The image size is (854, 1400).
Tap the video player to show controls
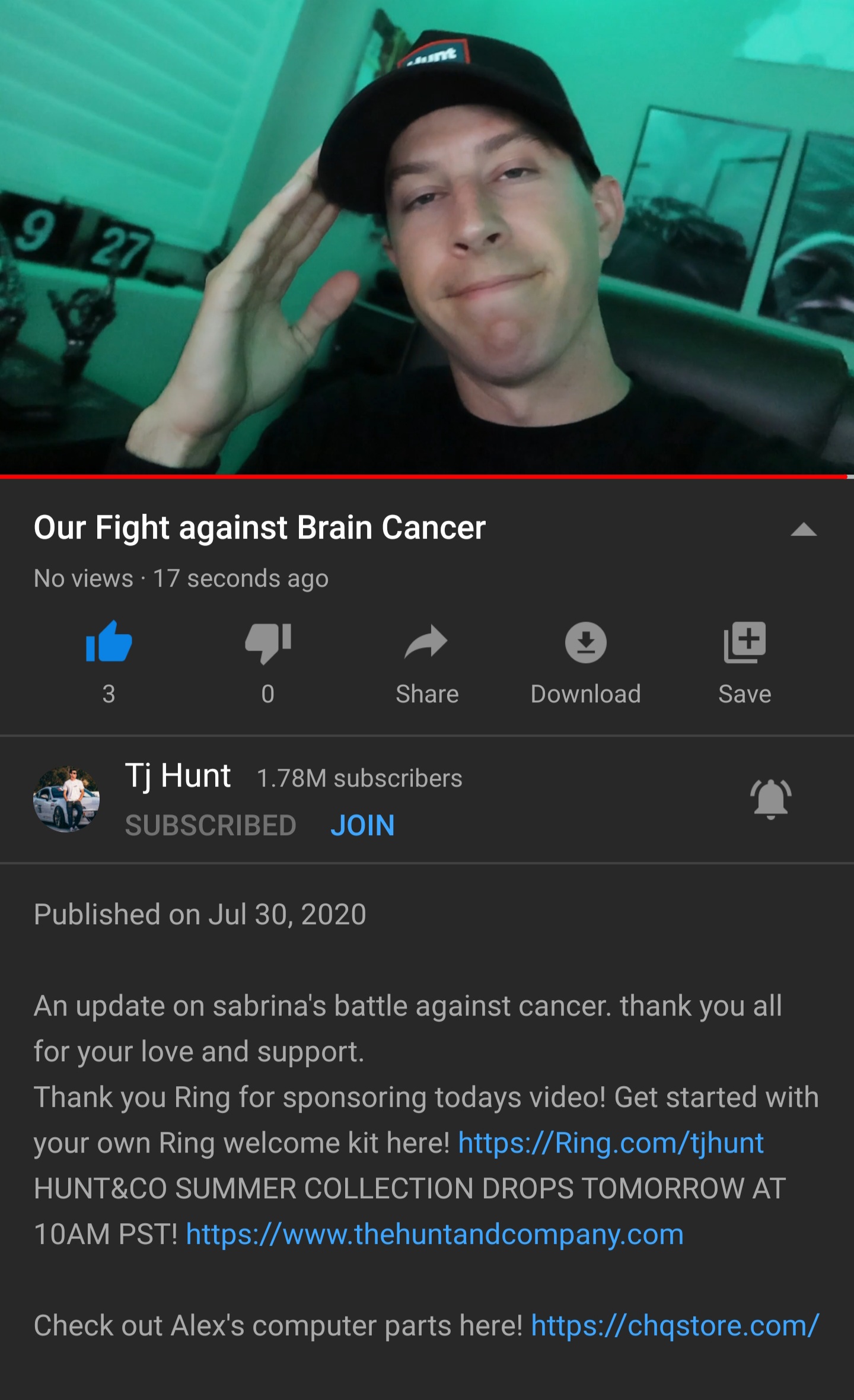pos(427,237)
